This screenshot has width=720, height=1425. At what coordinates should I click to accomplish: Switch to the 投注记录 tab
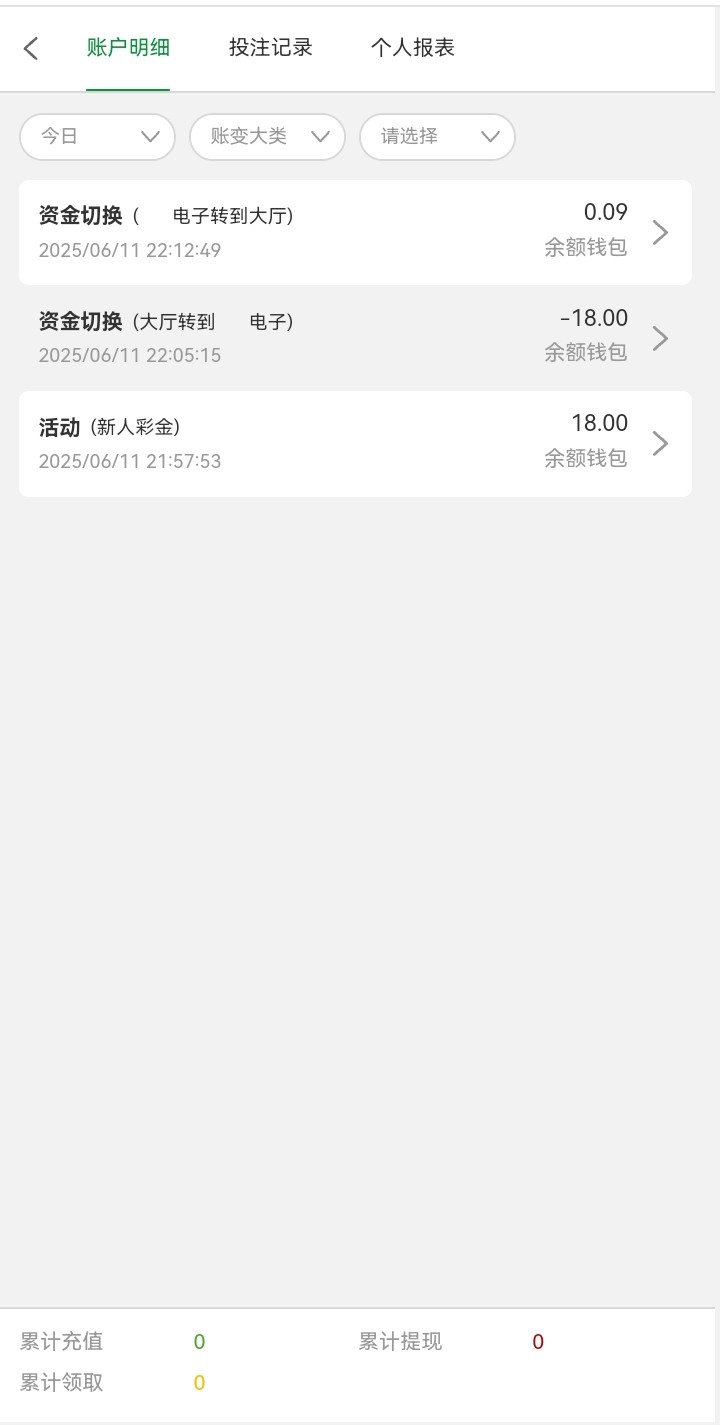click(x=271, y=48)
